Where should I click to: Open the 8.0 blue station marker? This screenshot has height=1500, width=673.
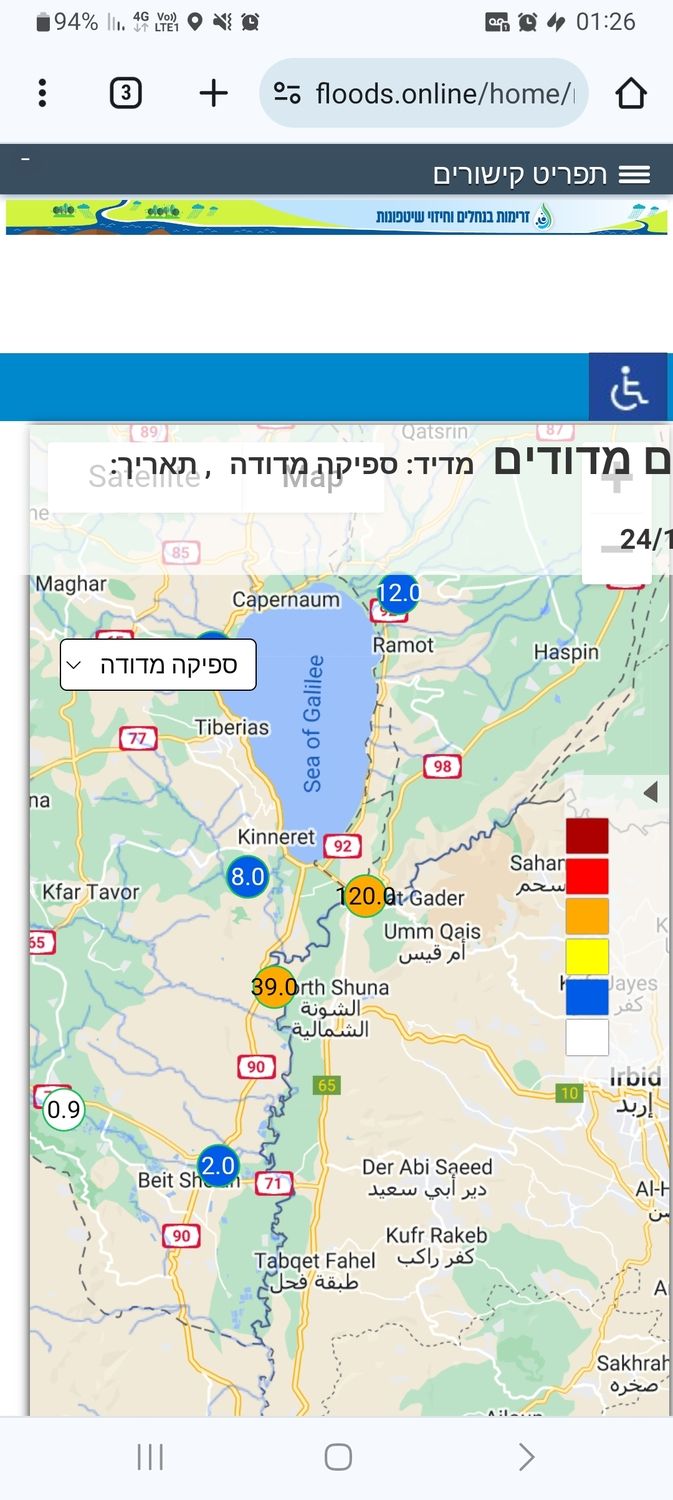(246, 877)
